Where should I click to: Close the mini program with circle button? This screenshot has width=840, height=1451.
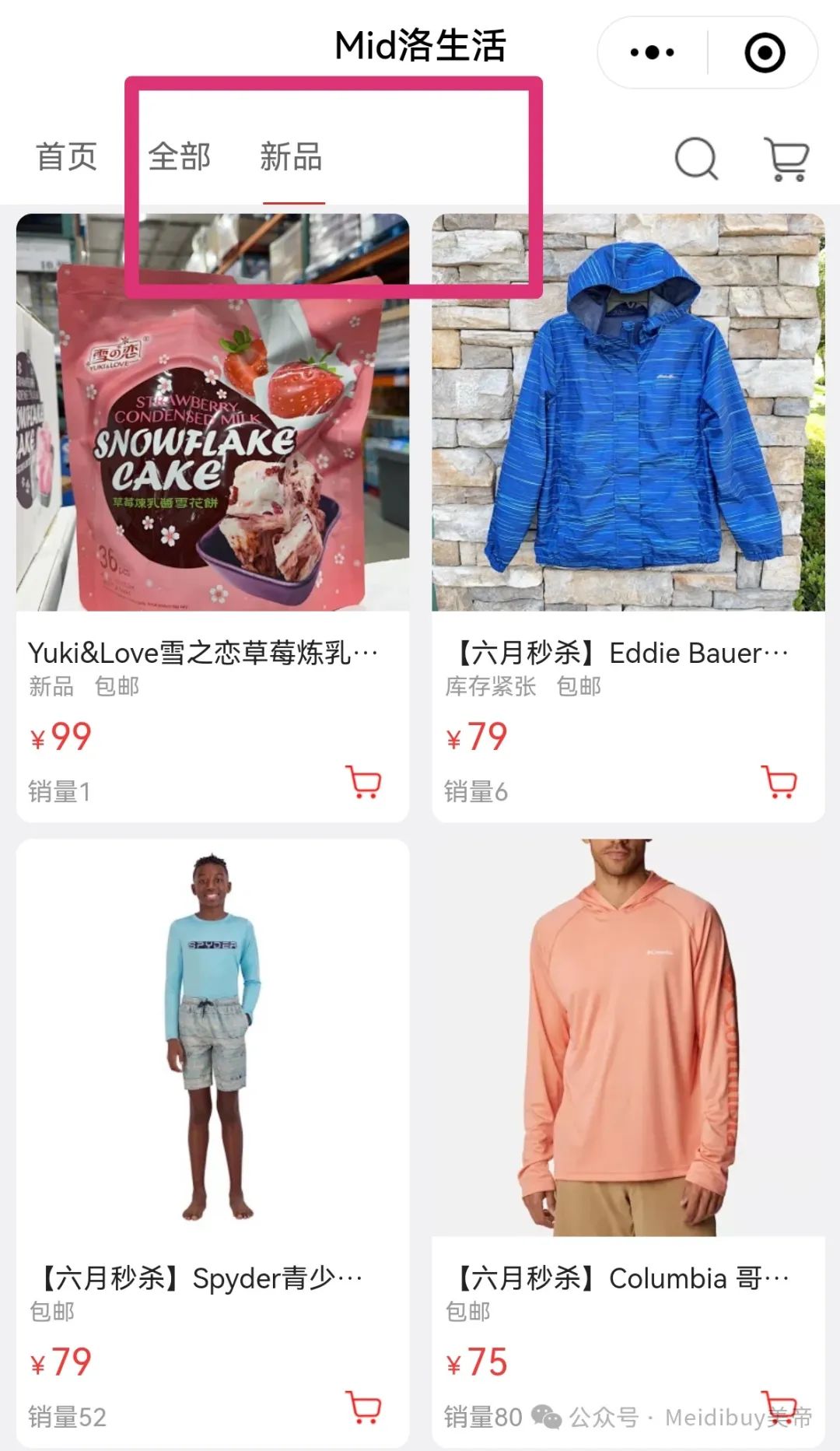coord(765,53)
